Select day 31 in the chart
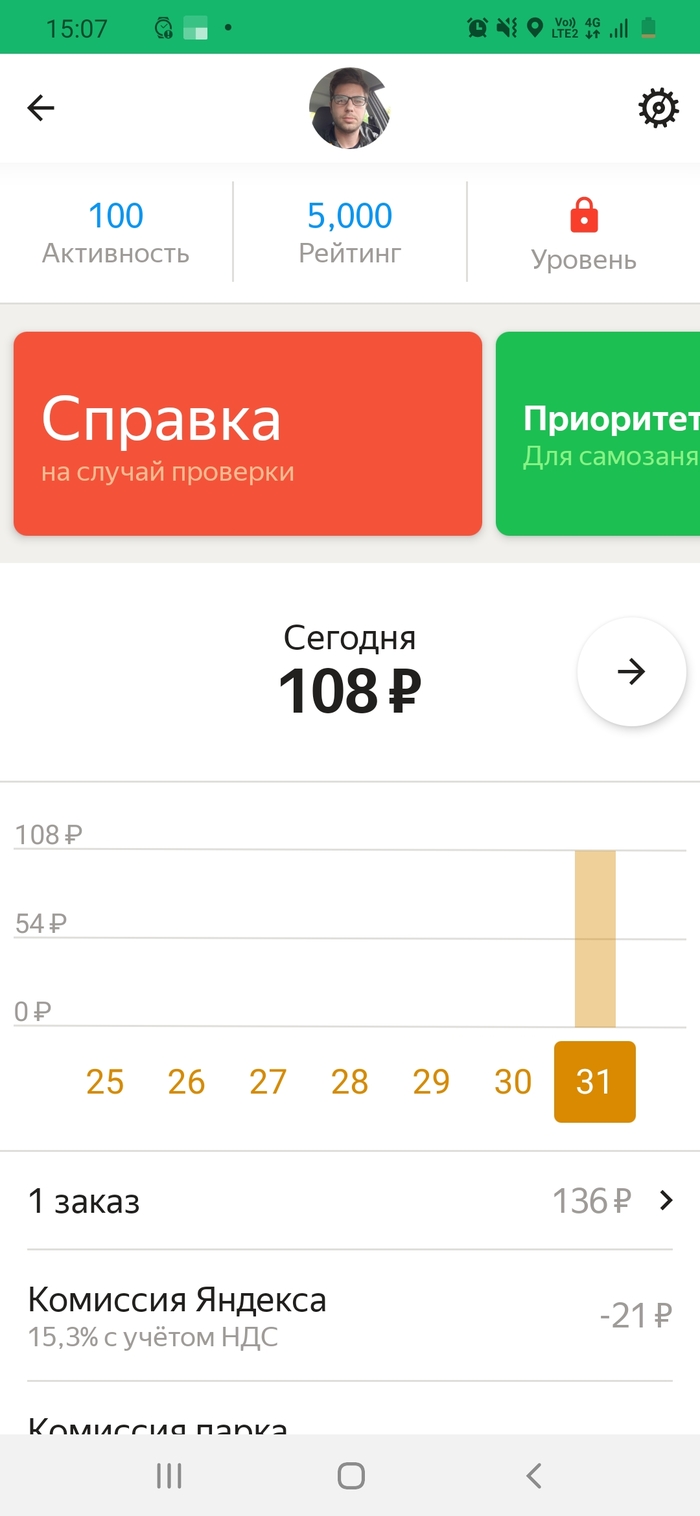The height and width of the screenshot is (1516, 700). click(594, 1082)
